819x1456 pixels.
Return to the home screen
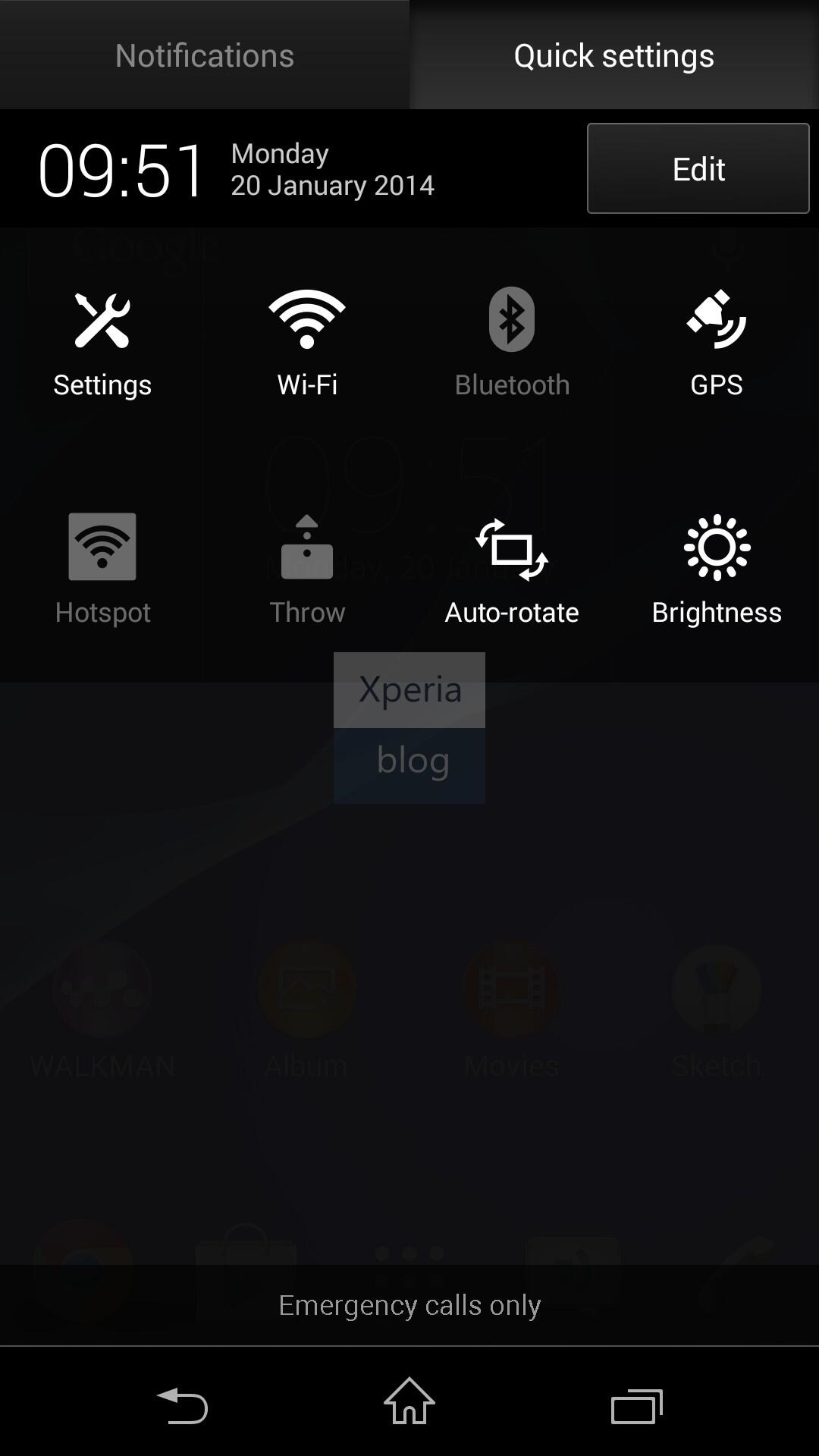point(409,1401)
